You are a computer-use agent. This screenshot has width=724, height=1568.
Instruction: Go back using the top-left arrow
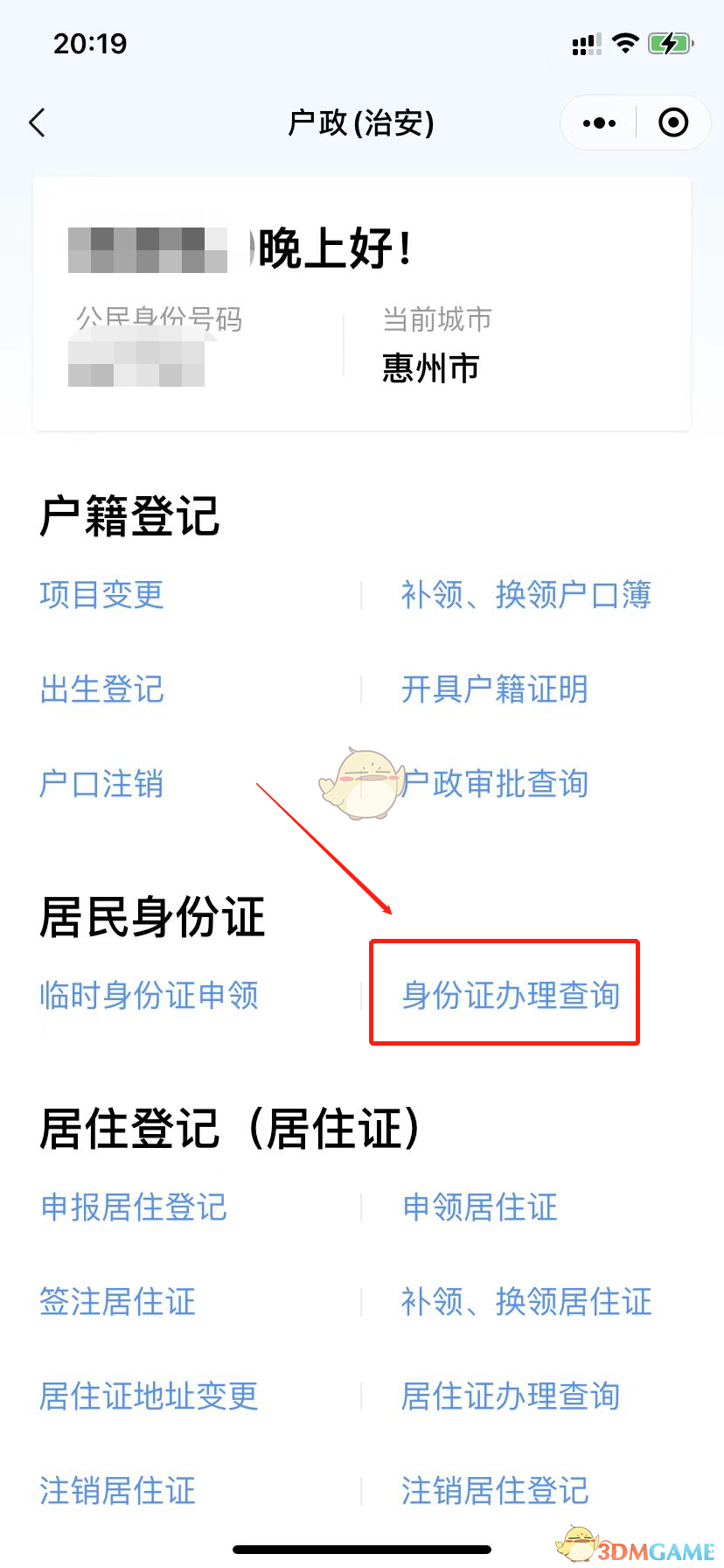(37, 122)
